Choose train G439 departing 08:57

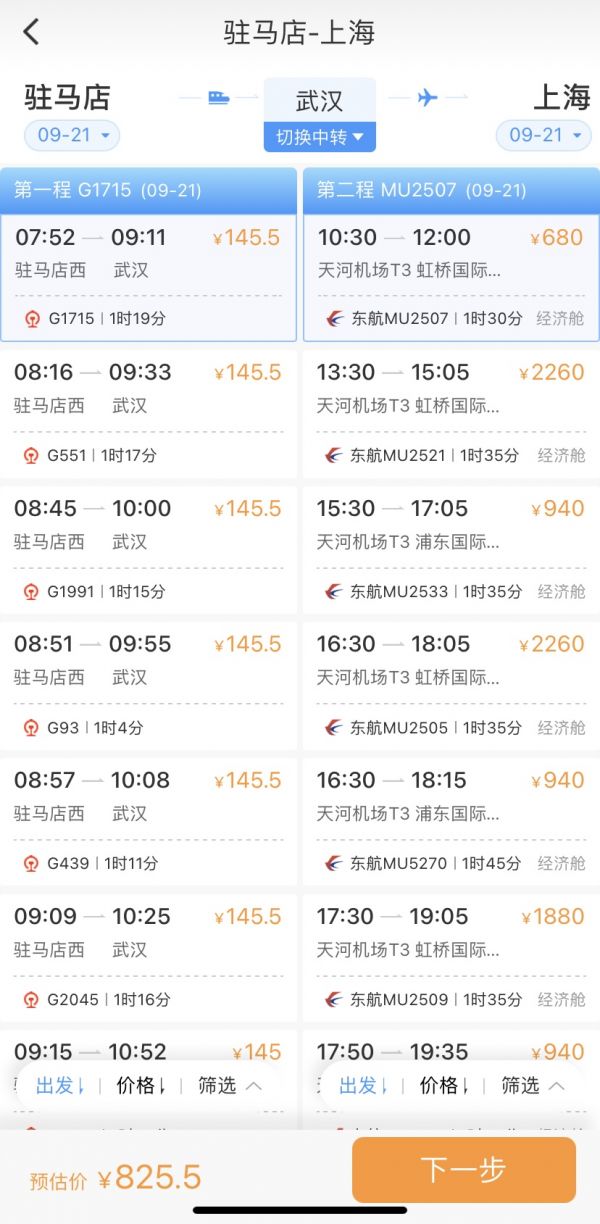pos(149,821)
